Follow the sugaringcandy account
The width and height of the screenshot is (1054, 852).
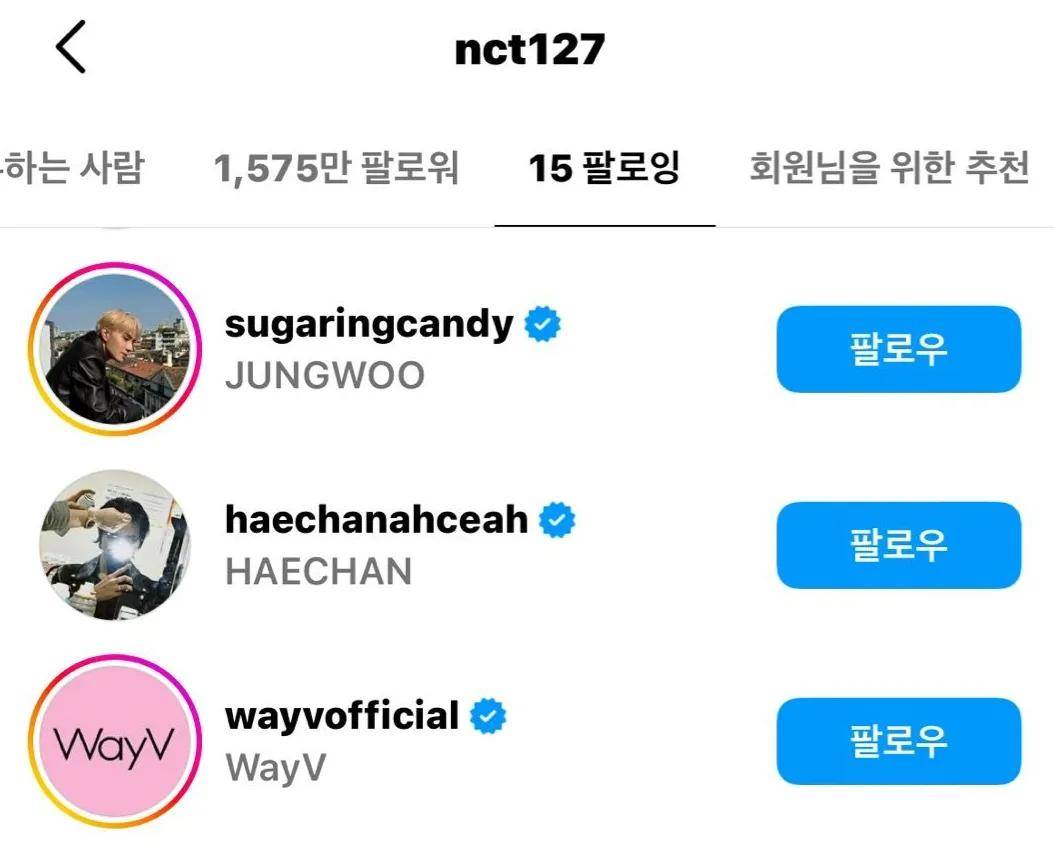(x=898, y=350)
